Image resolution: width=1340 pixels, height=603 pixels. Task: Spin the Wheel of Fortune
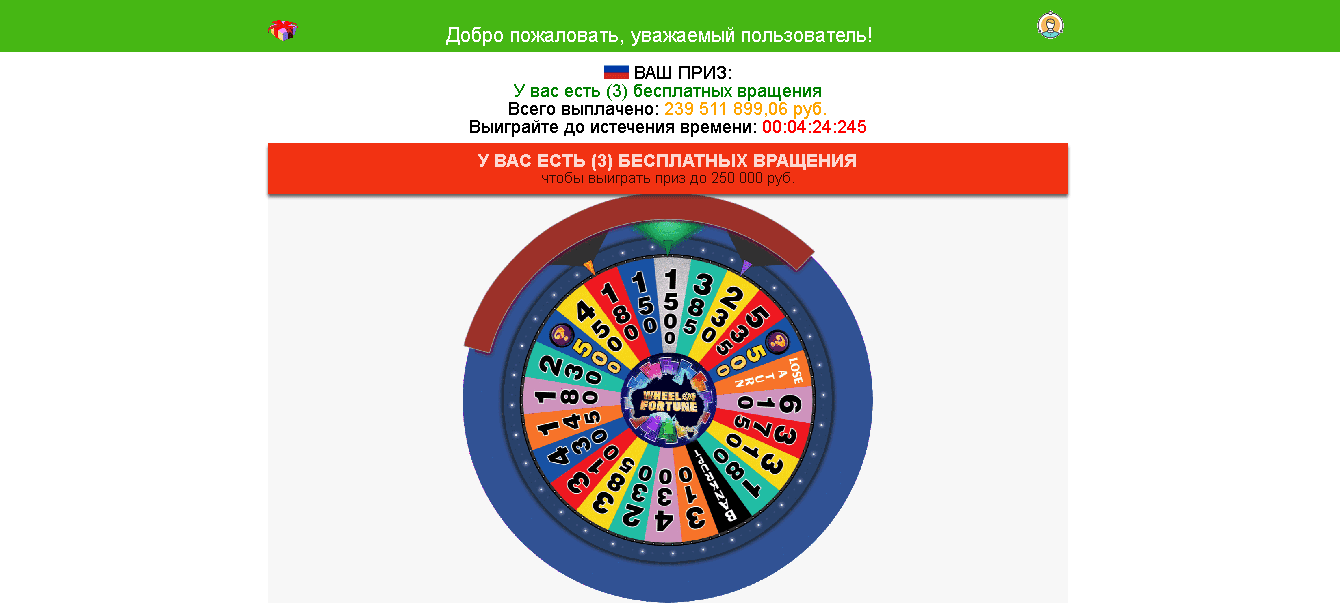click(x=668, y=402)
